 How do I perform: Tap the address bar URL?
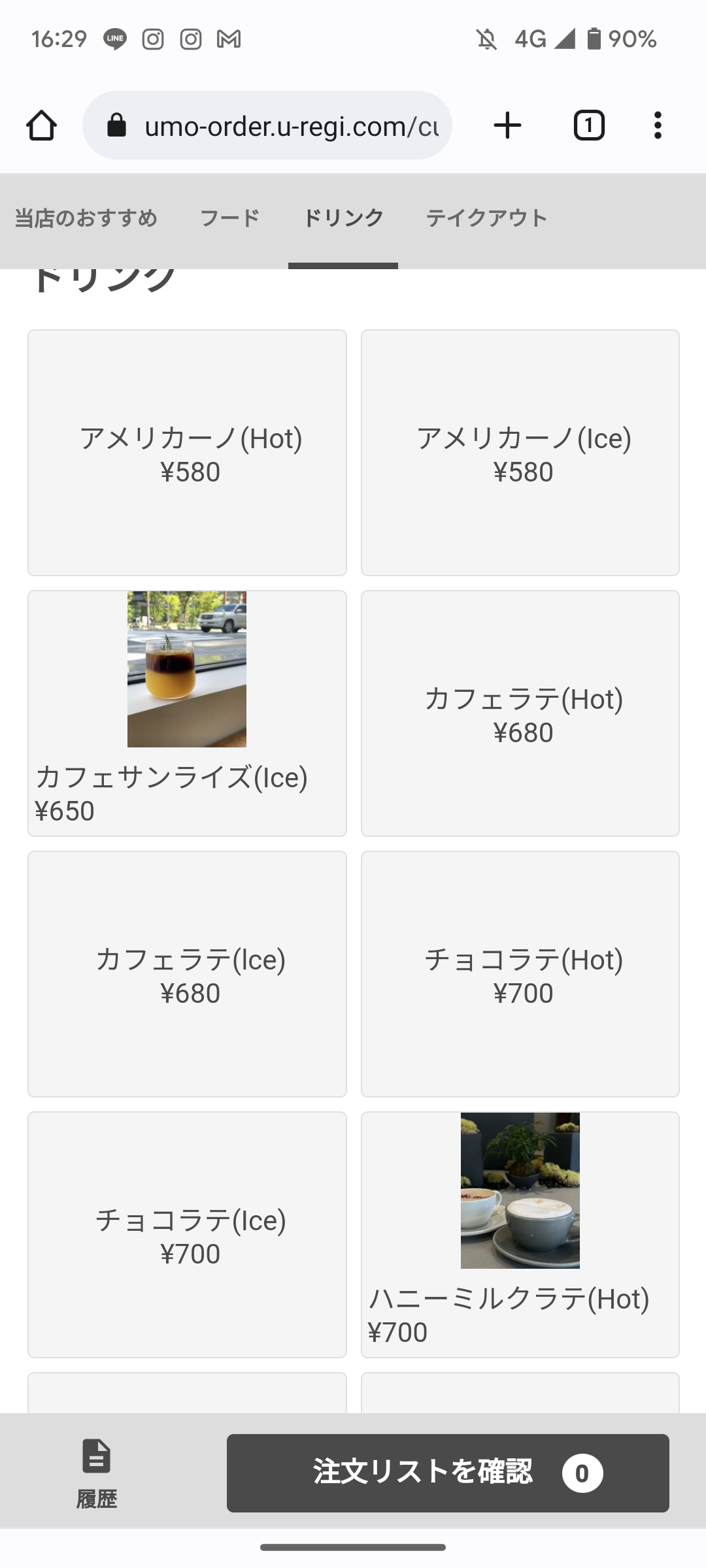coord(294,125)
